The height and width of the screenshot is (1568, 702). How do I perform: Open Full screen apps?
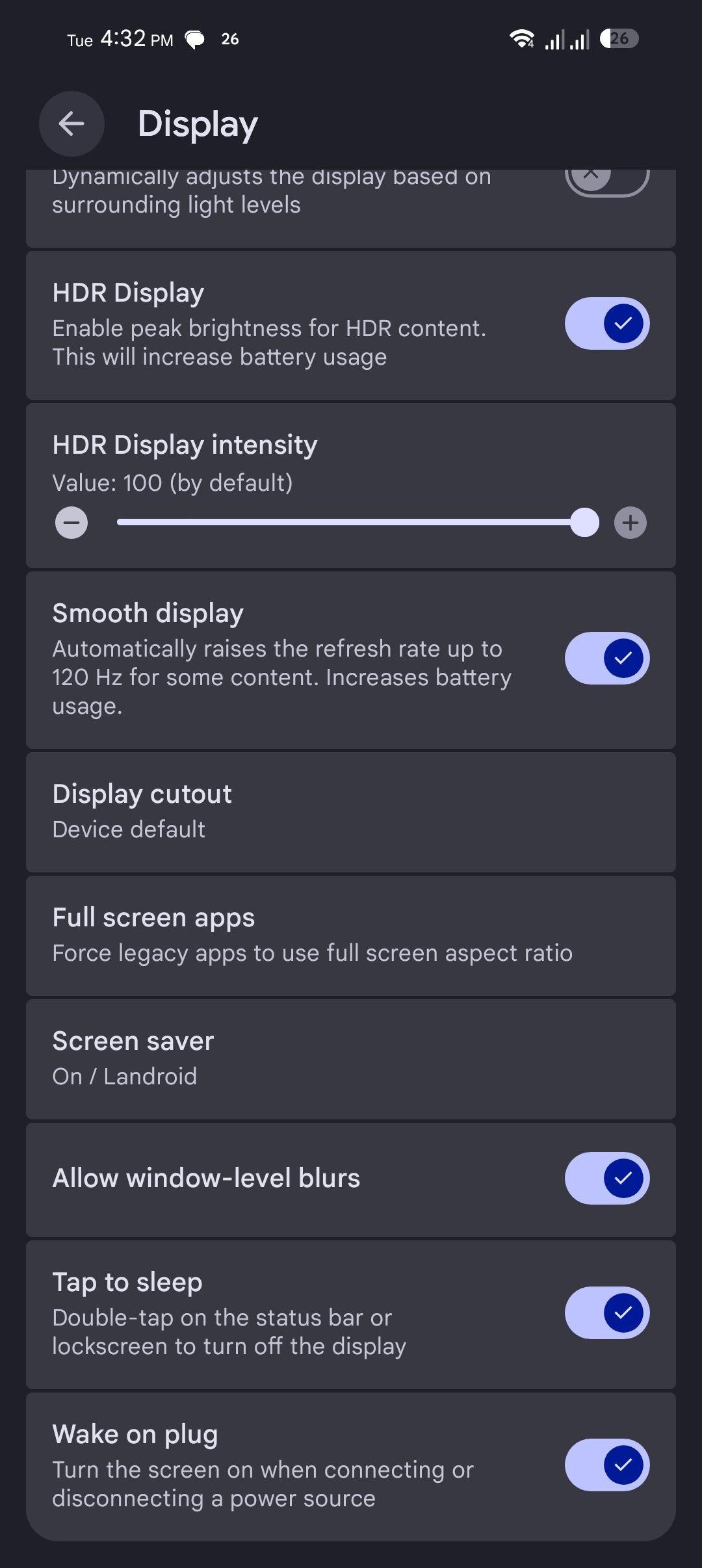pos(351,935)
